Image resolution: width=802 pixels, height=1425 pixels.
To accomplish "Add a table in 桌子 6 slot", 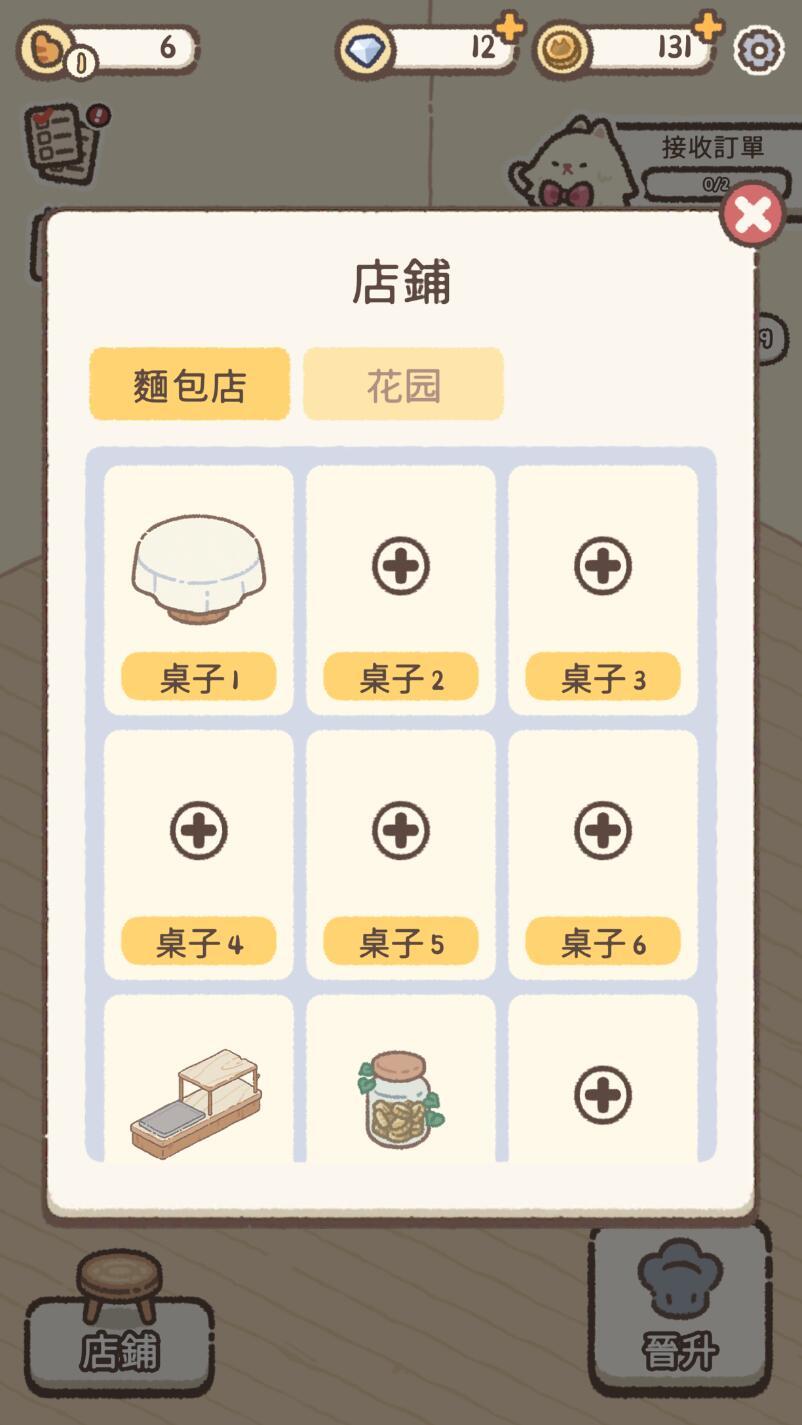I will [x=603, y=831].
